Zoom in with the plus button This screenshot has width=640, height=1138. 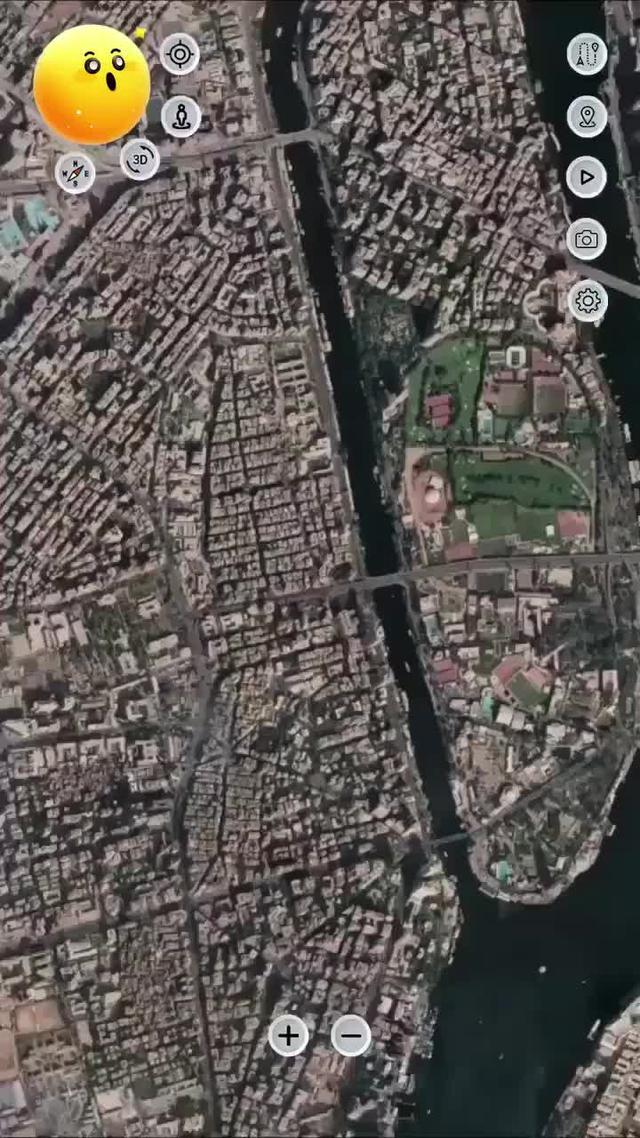pyautogui.click(x=288, y=1036)
